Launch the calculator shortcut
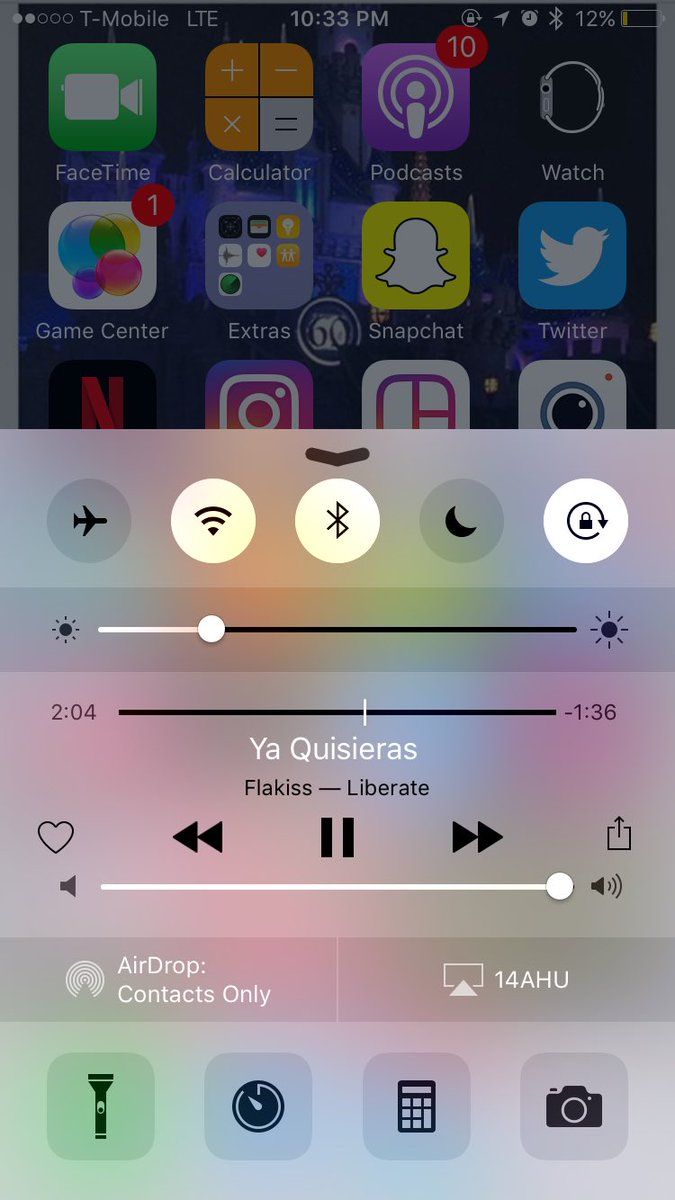This screenshot has height=1200, width=675. [x=416, y=1106]
